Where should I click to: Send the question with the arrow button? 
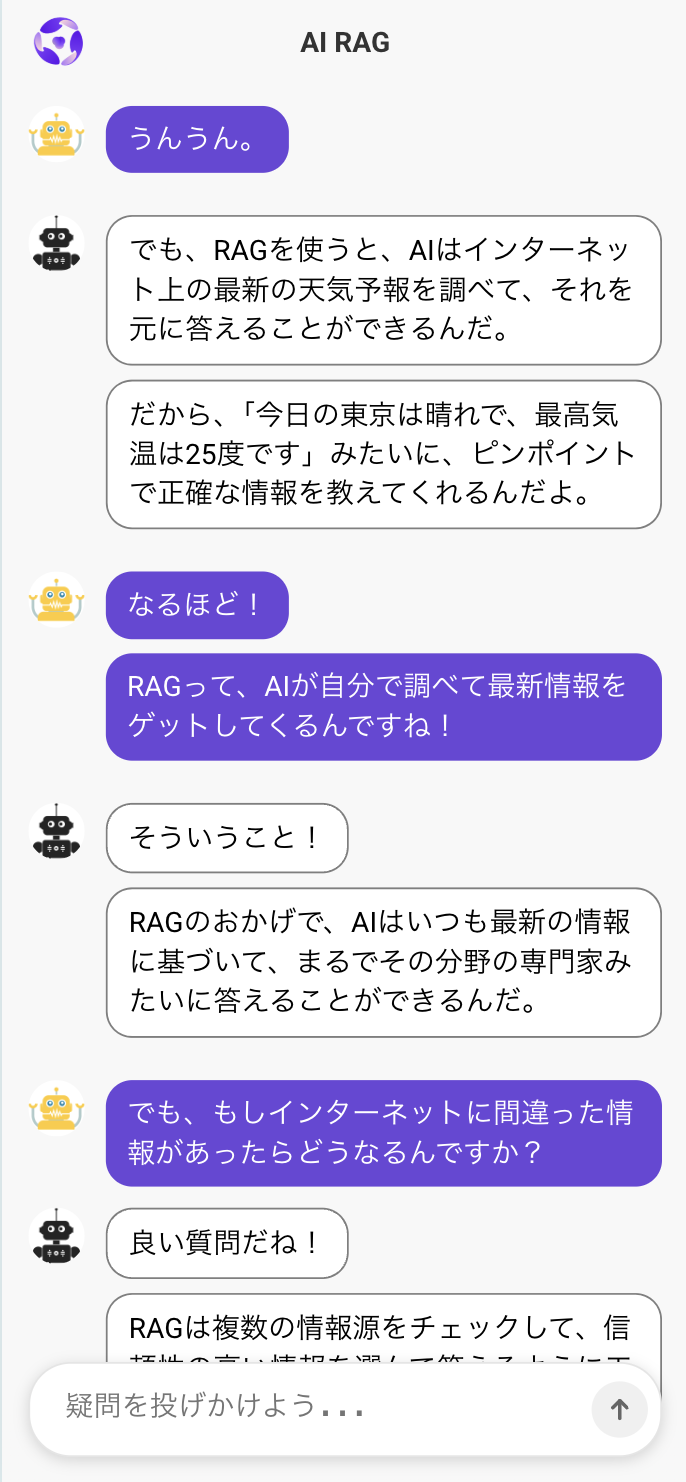619,1409
